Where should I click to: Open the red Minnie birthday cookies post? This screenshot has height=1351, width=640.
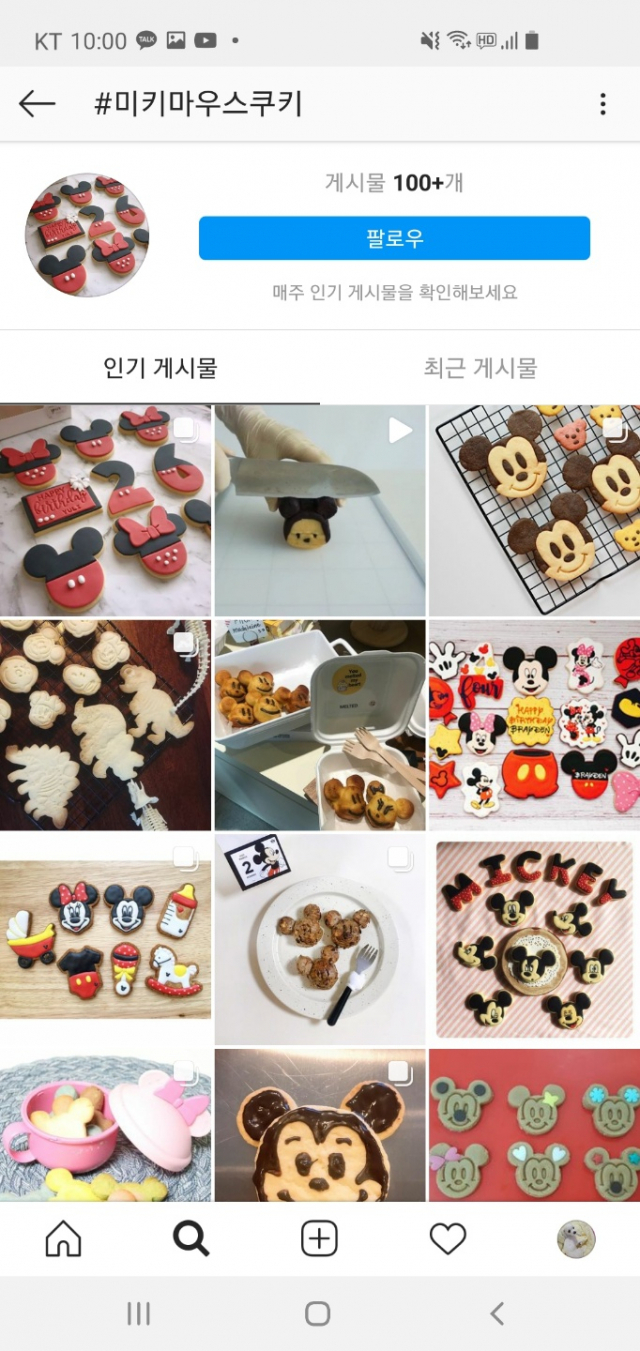(105, 510)
